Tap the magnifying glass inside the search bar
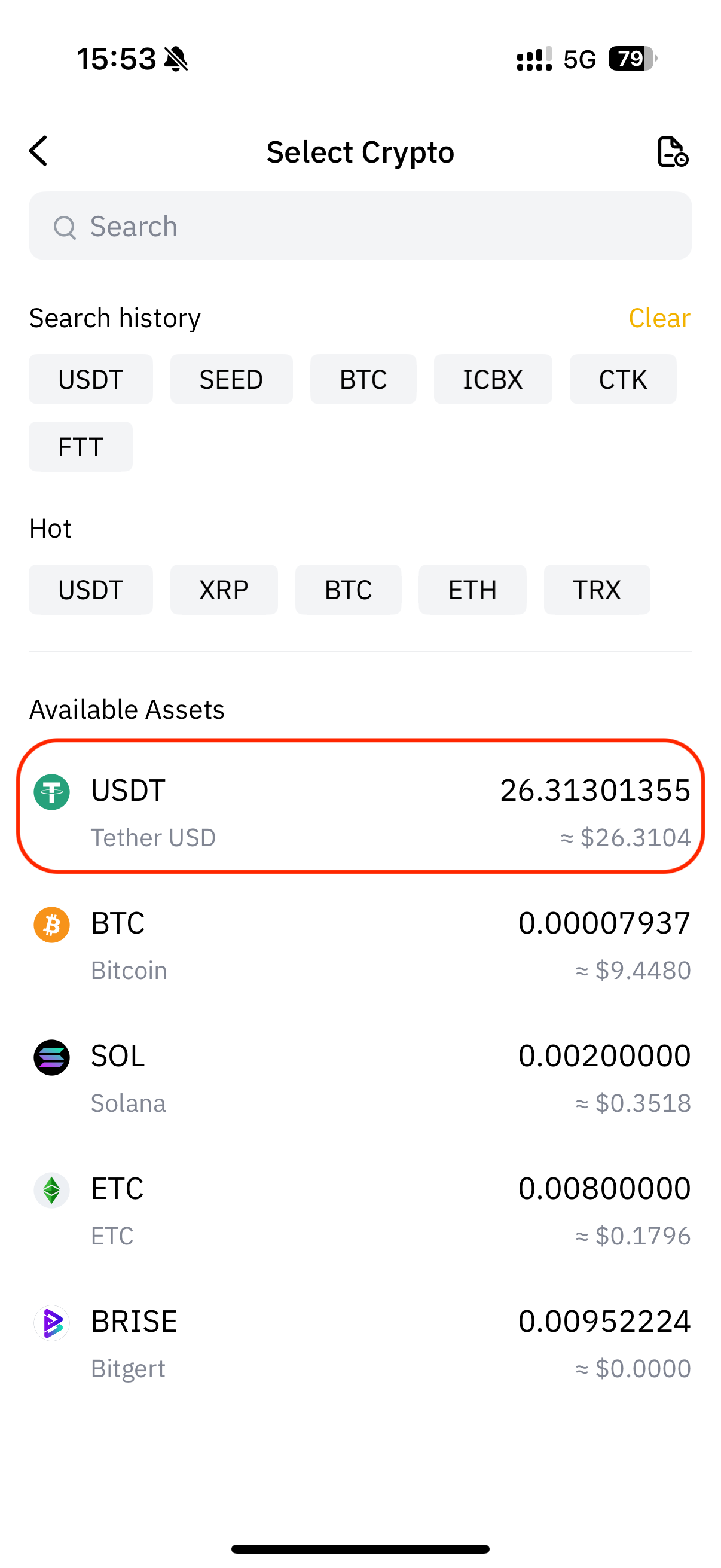The height and width of the screenshot is (1568, 721). coord(65,226)
